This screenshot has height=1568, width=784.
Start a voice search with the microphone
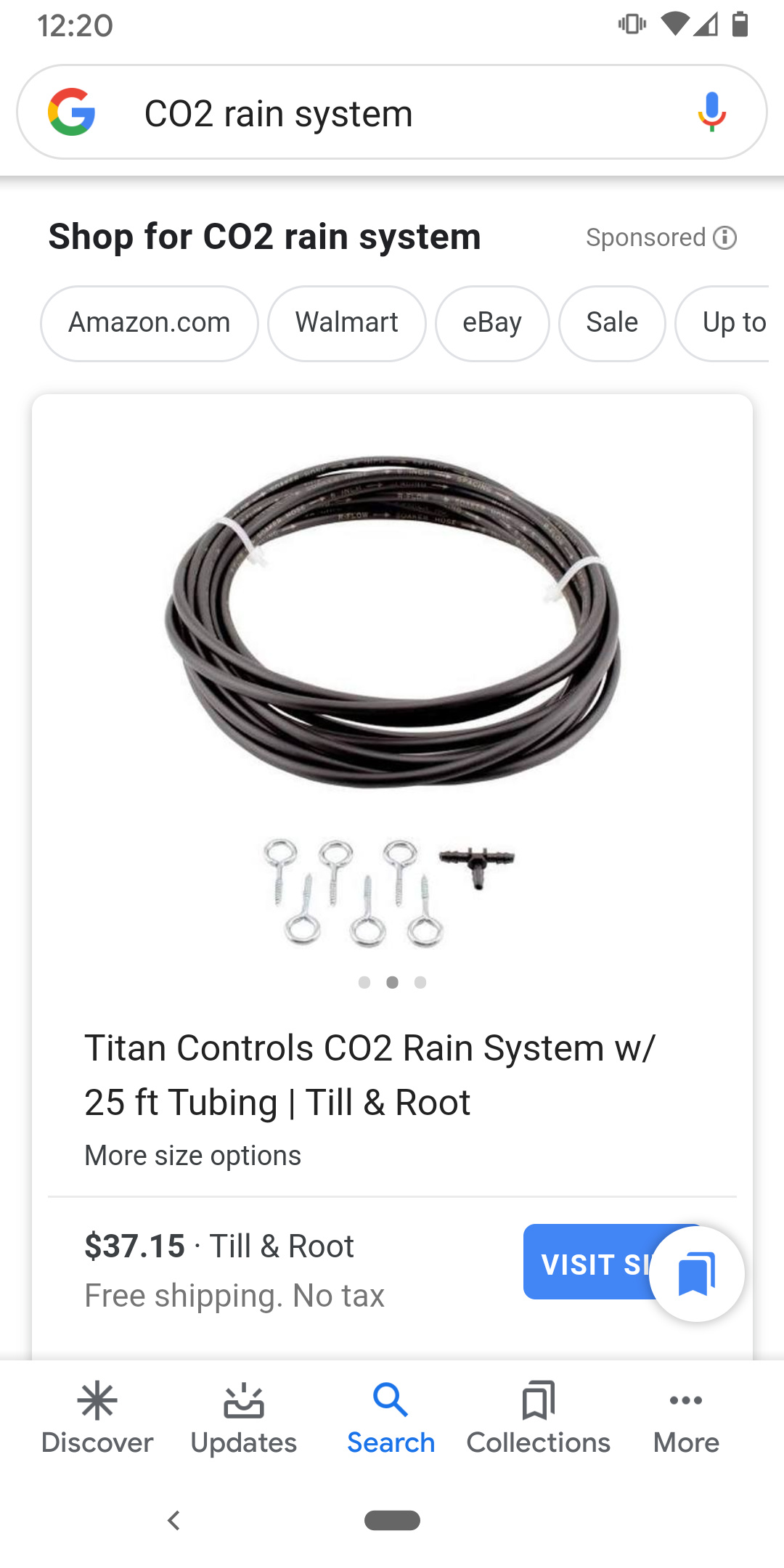(x=712, y=112)
